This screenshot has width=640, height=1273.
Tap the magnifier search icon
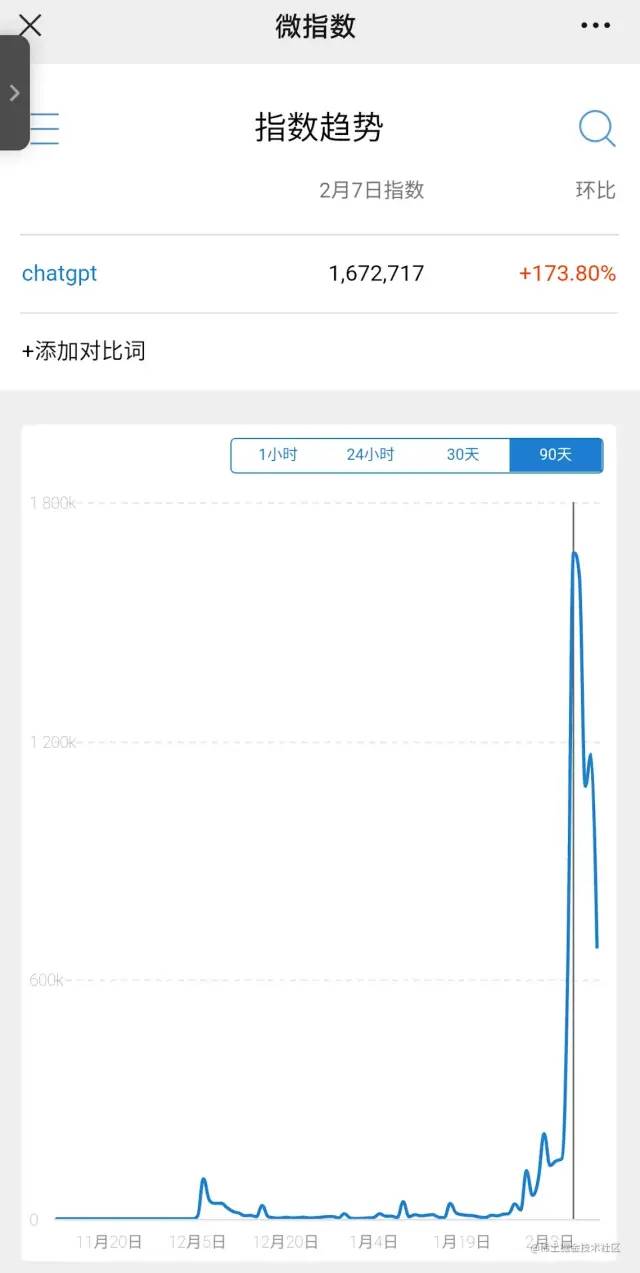click(x=597, y=129)
